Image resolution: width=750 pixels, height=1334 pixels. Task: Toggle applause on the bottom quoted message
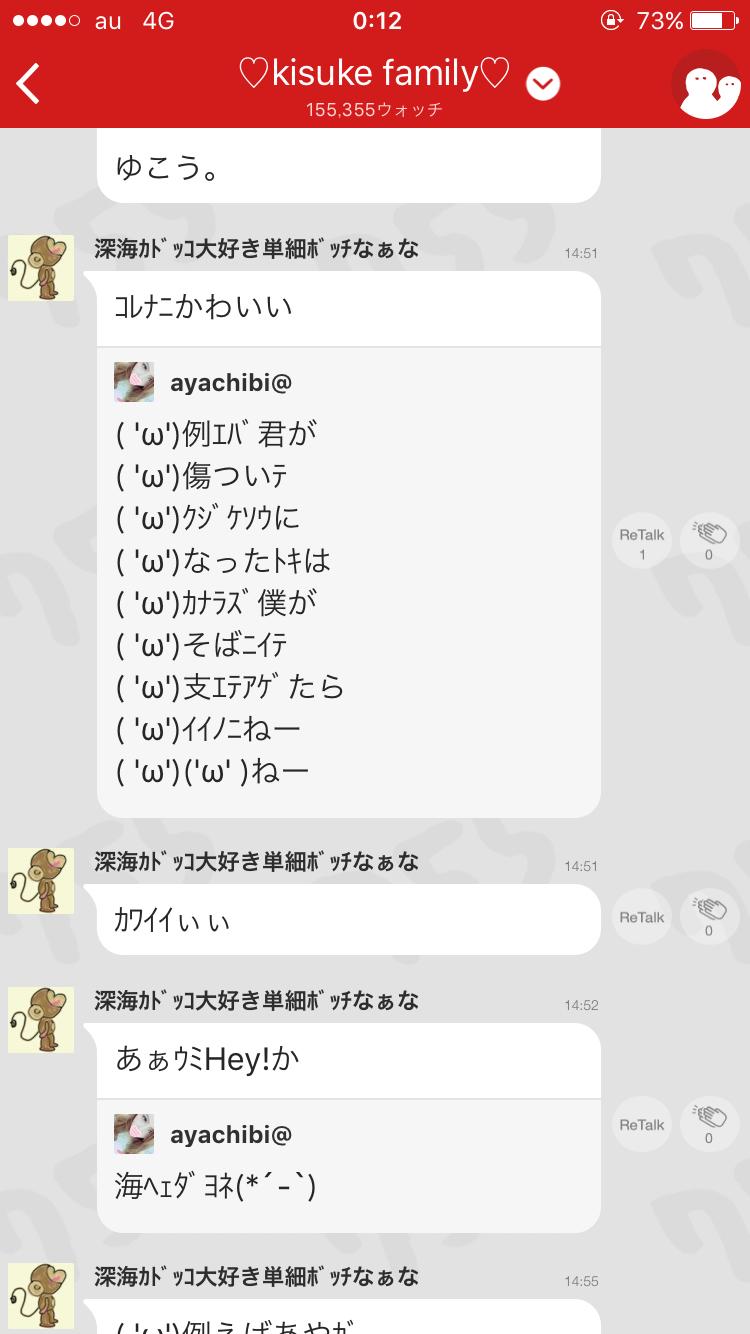[709, 1124]
